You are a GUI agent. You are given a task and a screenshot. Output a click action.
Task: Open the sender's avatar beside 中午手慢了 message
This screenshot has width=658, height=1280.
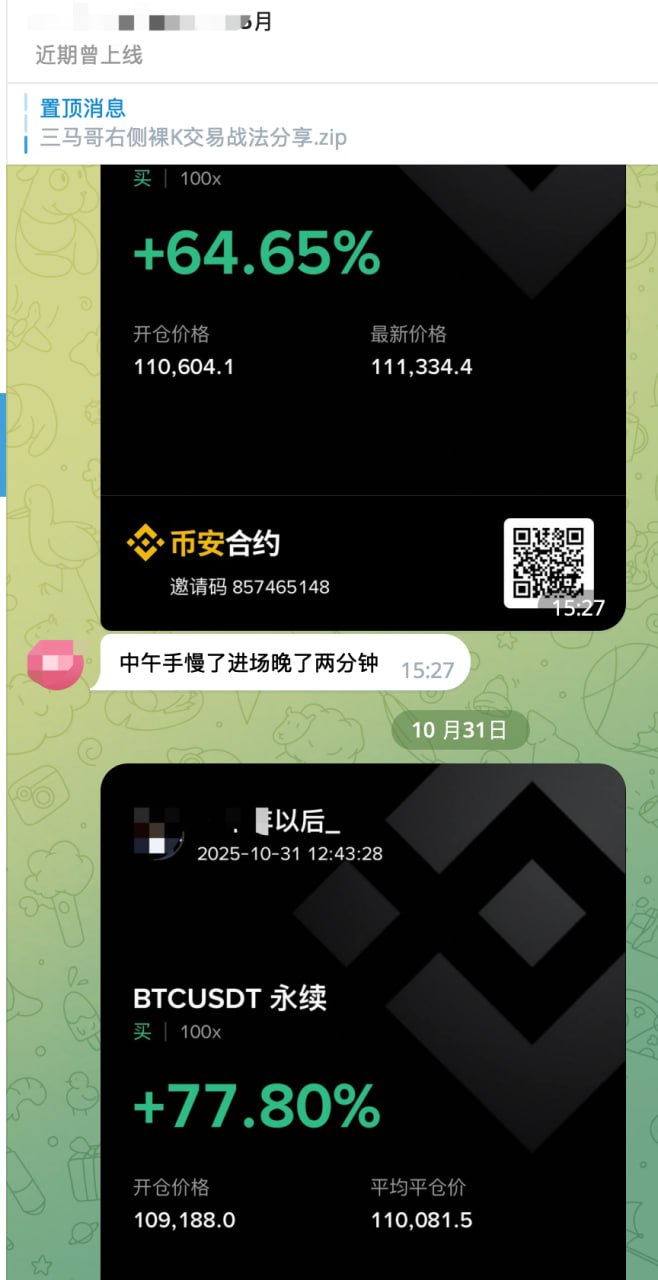click(x=56, y=663)
